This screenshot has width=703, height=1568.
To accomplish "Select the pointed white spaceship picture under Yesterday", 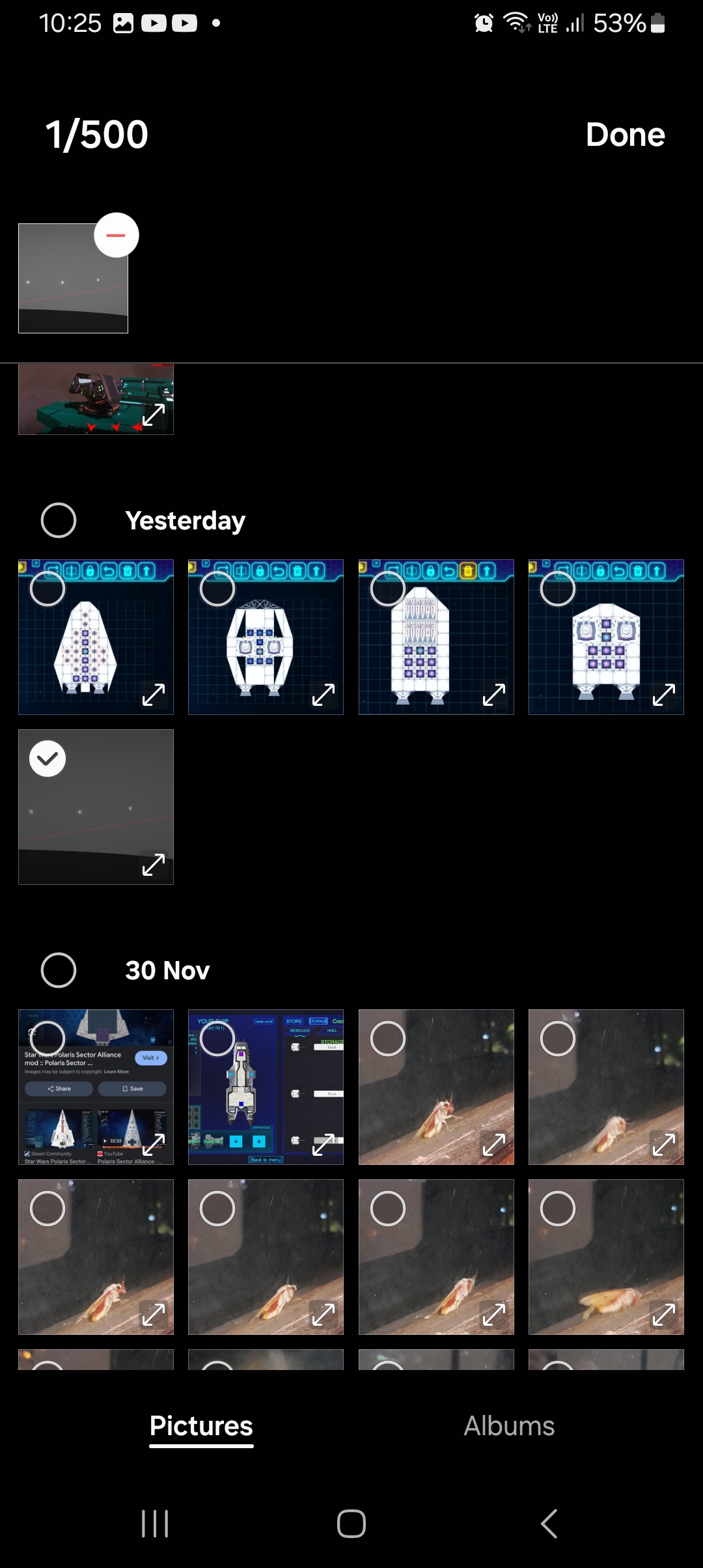I will pyautogui.click(x=48, y=589).
